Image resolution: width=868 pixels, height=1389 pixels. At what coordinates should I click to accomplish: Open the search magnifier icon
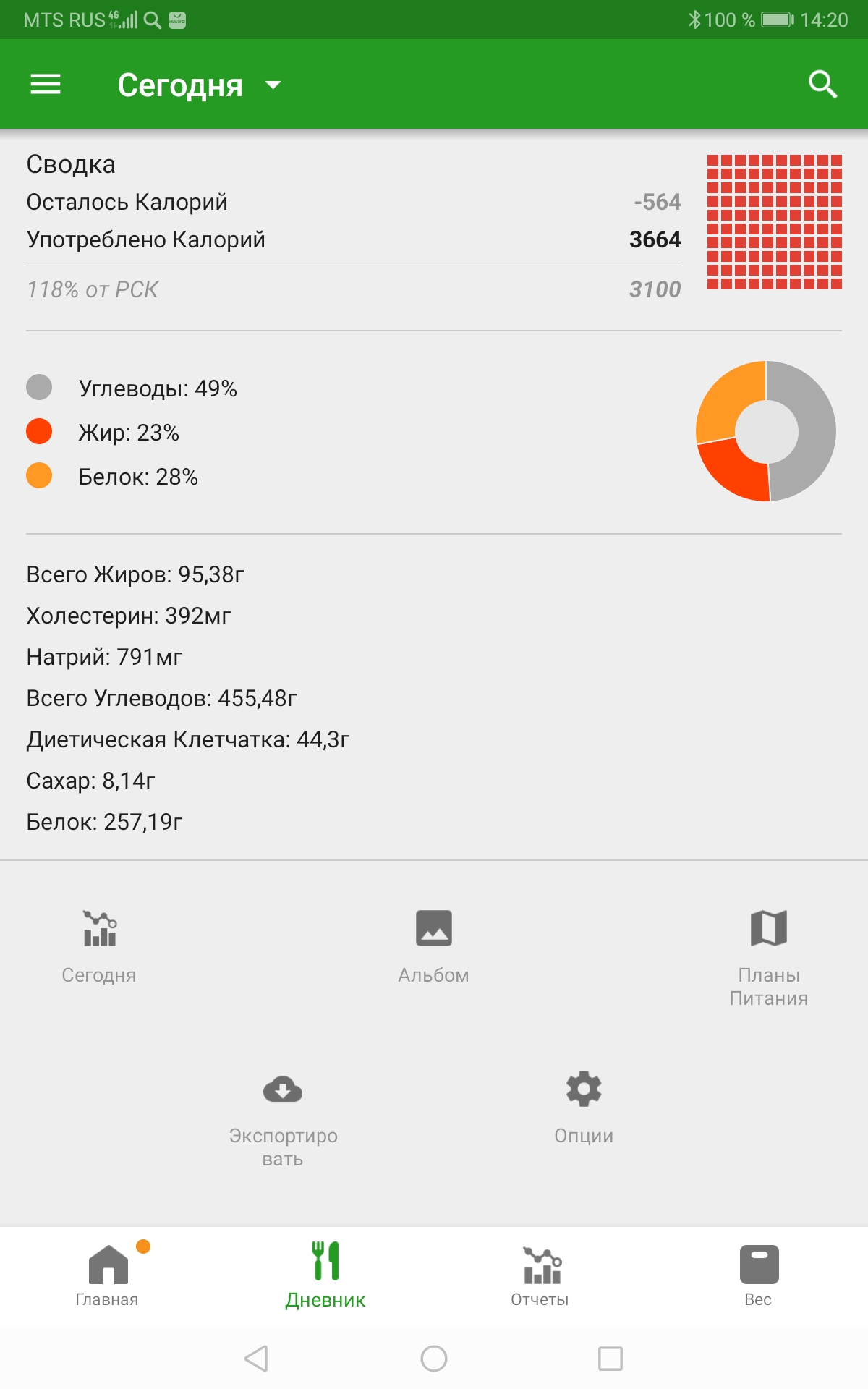coord(822,85)
